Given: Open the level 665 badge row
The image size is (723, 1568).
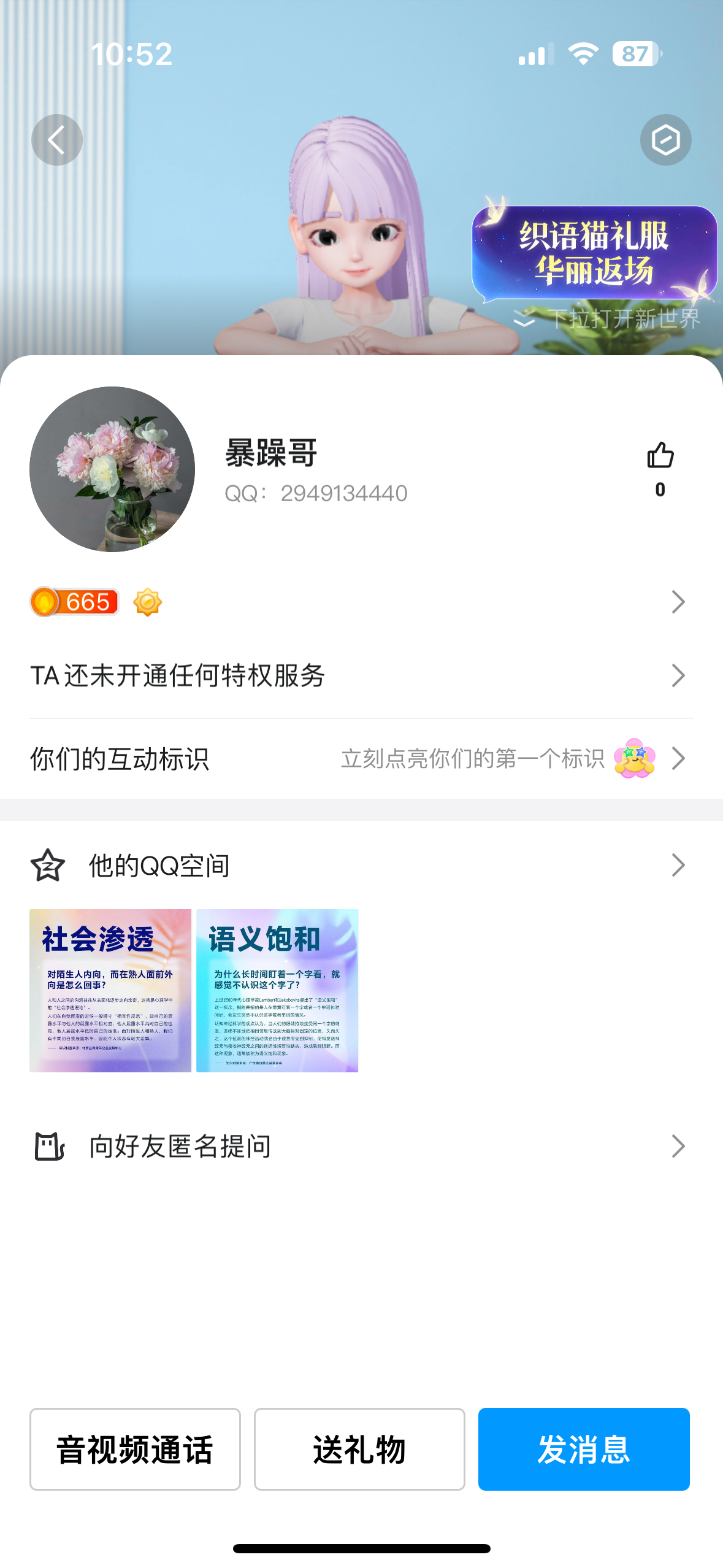Looking at the screenshot, I should 361,602.
